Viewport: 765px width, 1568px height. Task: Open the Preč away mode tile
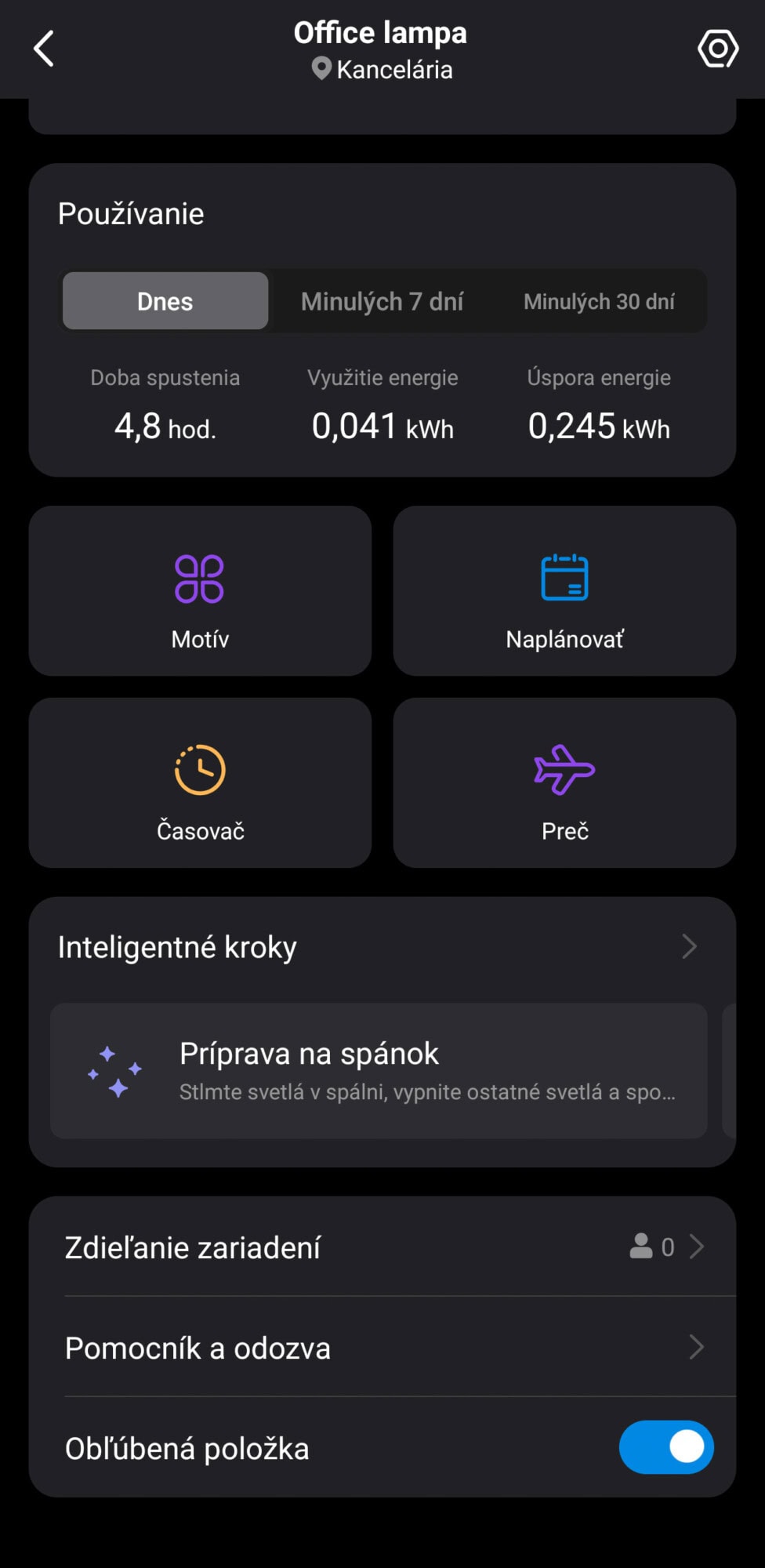tap(564, 782)
